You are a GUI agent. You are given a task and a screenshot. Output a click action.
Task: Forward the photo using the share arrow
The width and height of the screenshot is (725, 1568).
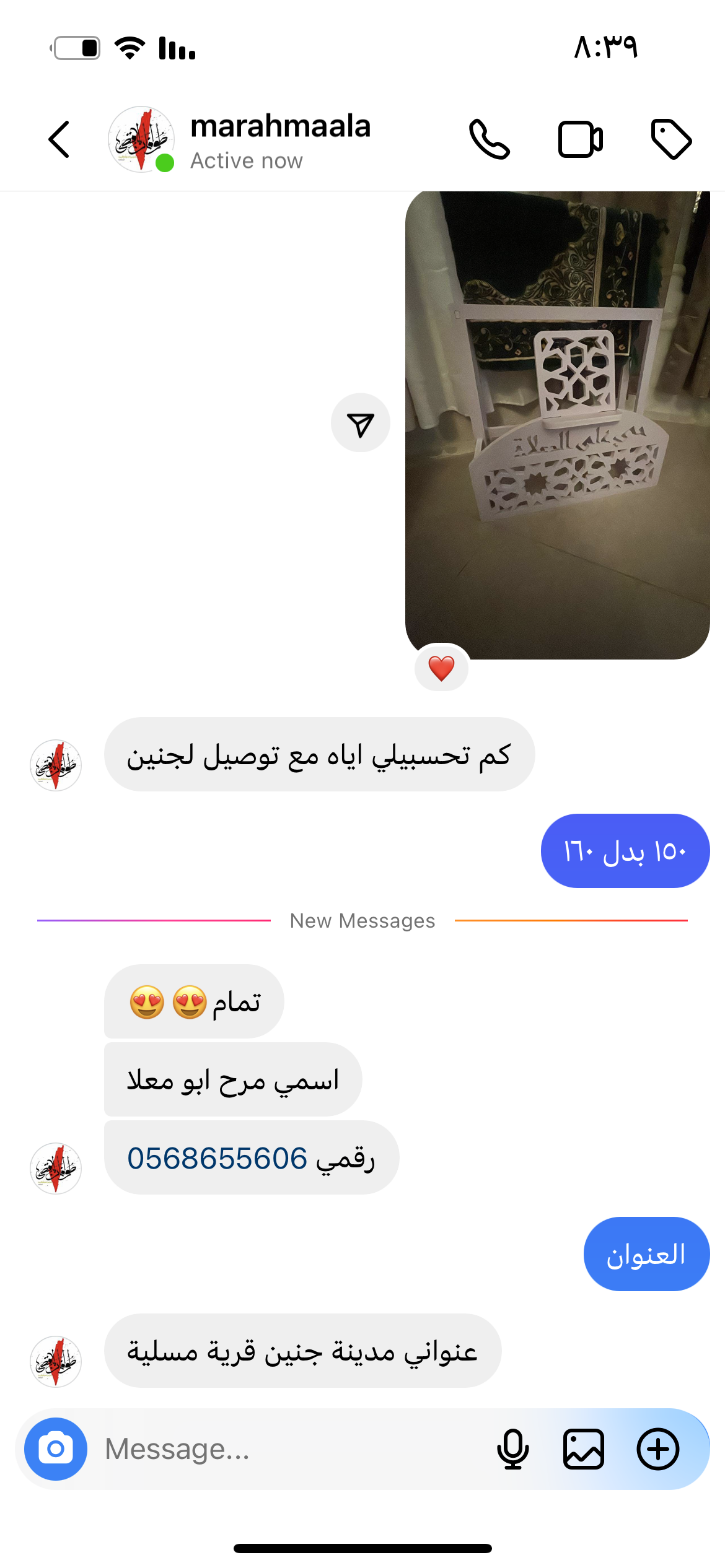[x=360, y=423]
